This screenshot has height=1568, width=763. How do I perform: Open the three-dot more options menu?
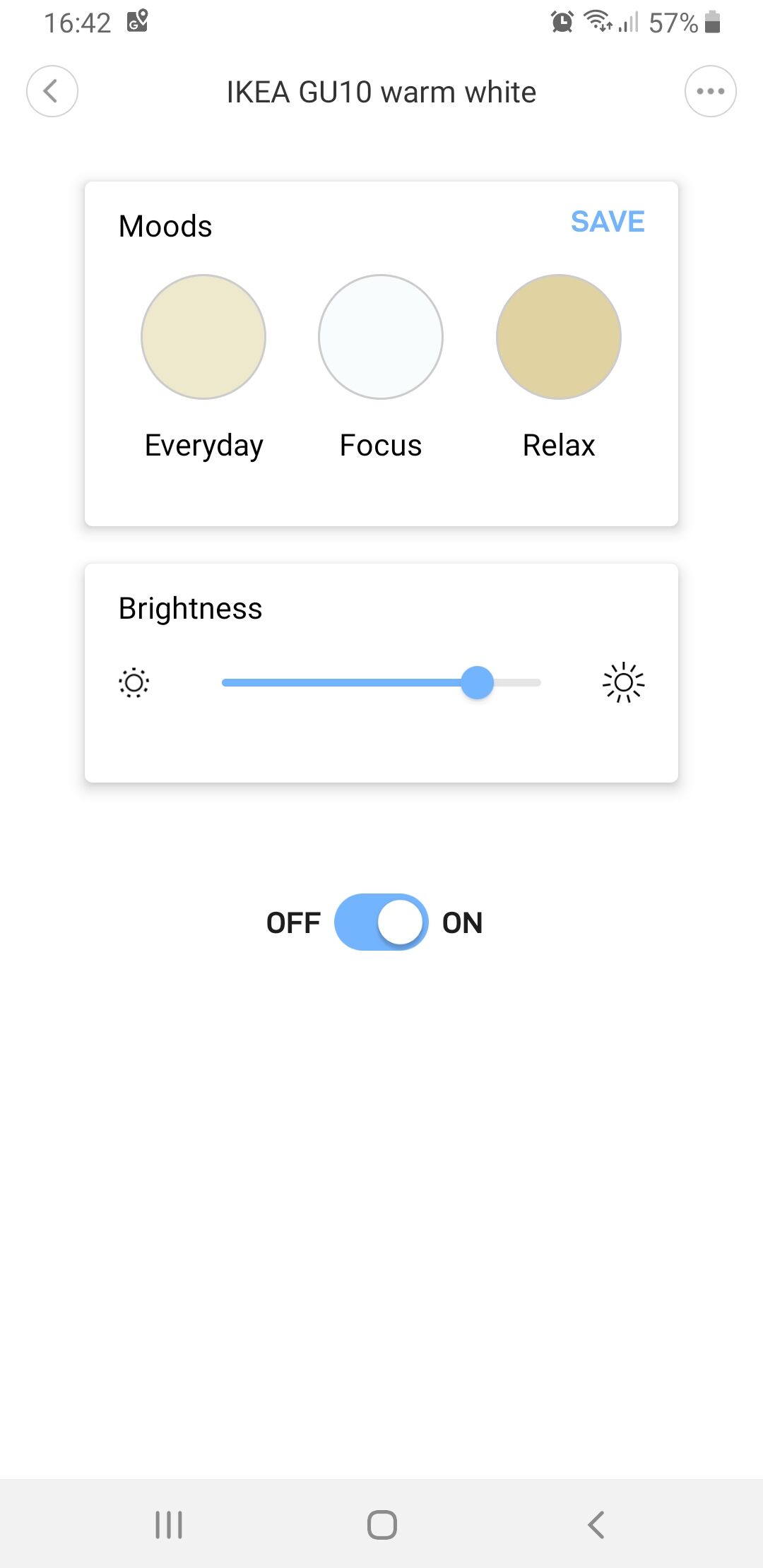click(x=711, y=91)
